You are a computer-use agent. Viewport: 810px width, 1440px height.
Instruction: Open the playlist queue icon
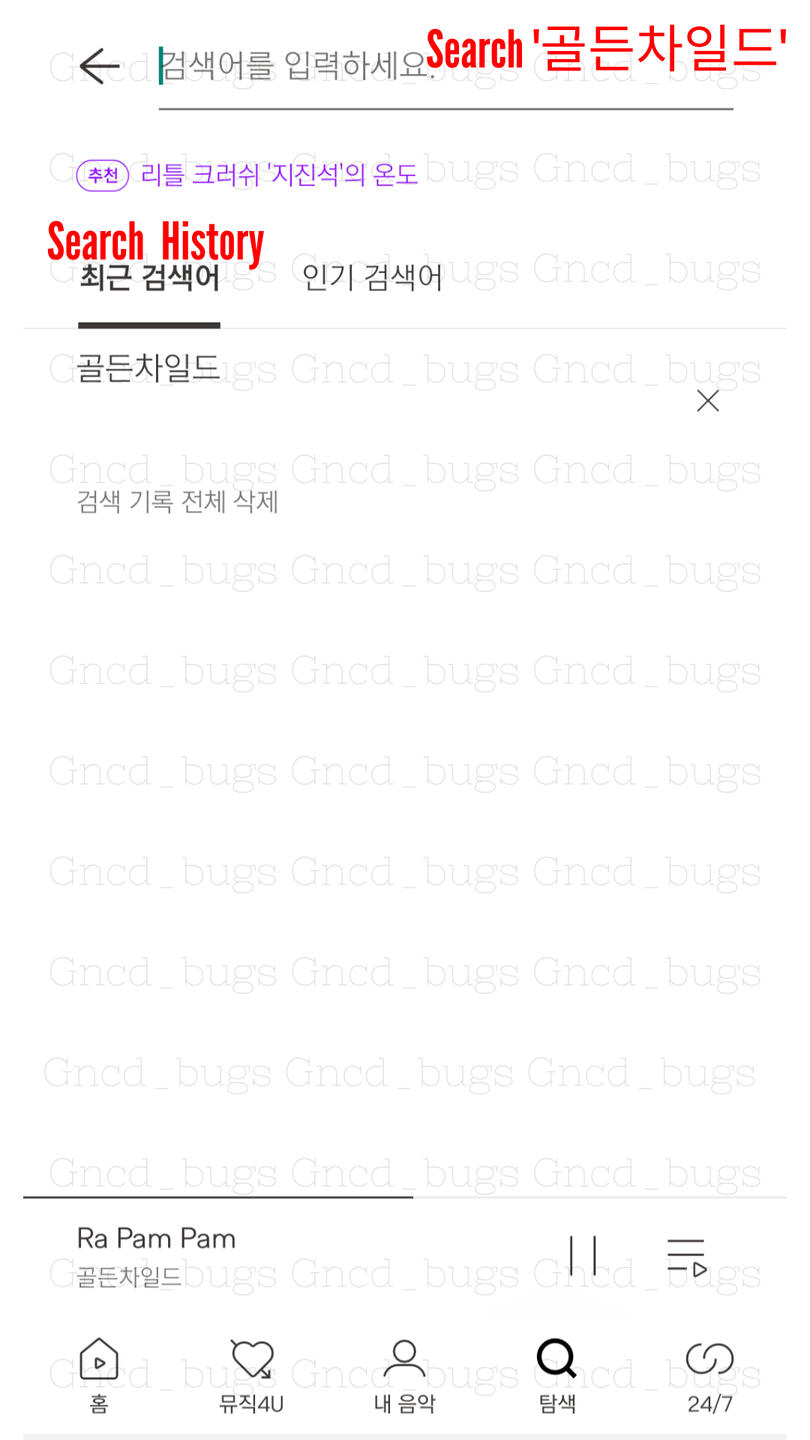[686, 1256]
